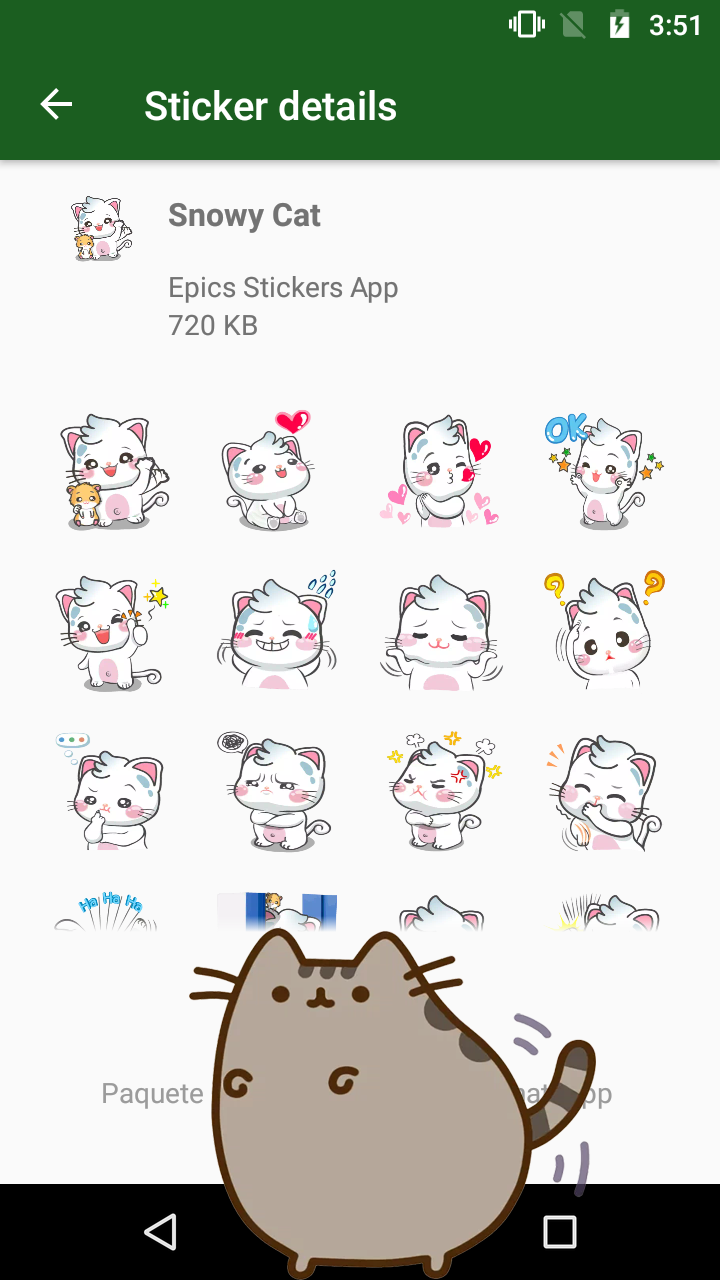Screen dimensions: 720x1280
Task: Tap the shrugging cat with closed eyes
Action: click(440, 631)
